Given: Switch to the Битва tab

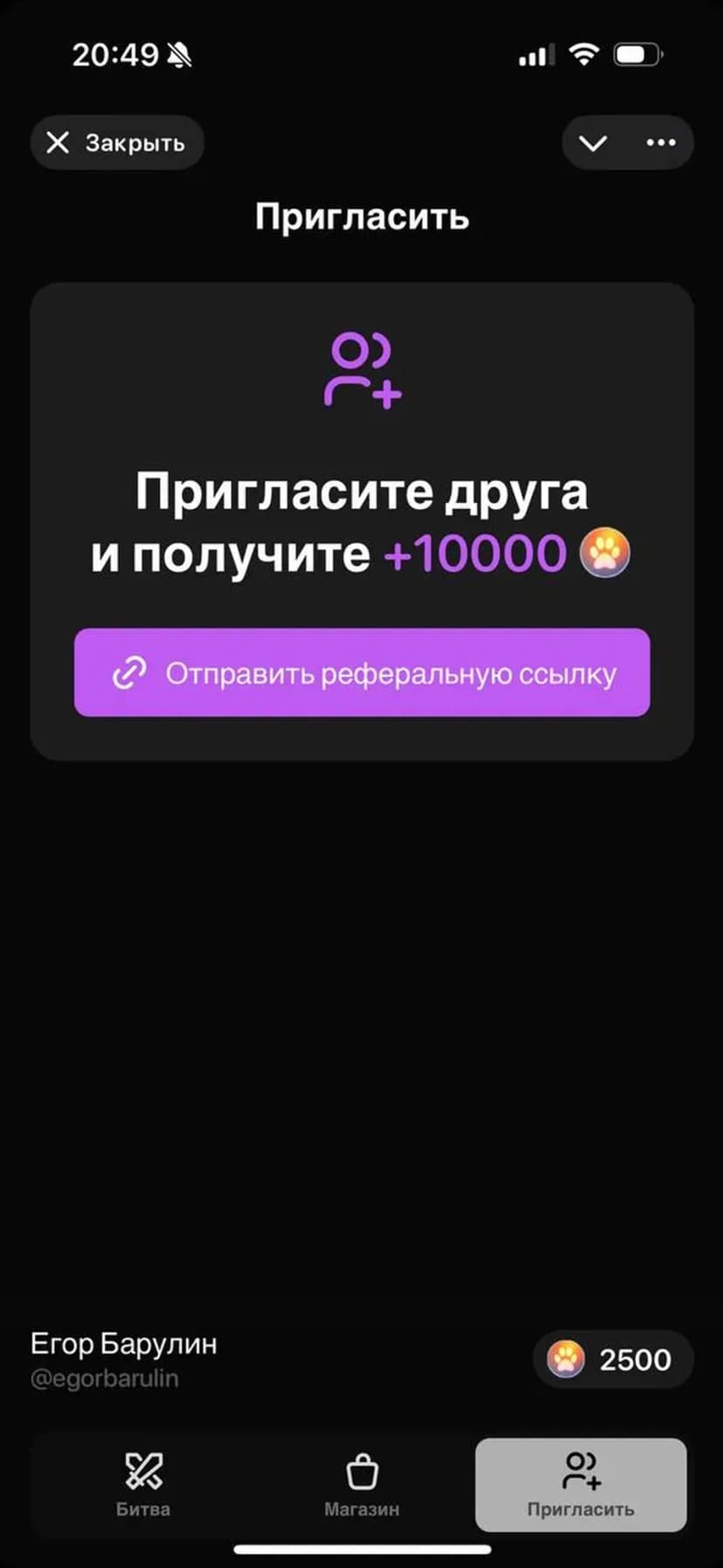Looking at the screenshot, I should (143, 1484).
